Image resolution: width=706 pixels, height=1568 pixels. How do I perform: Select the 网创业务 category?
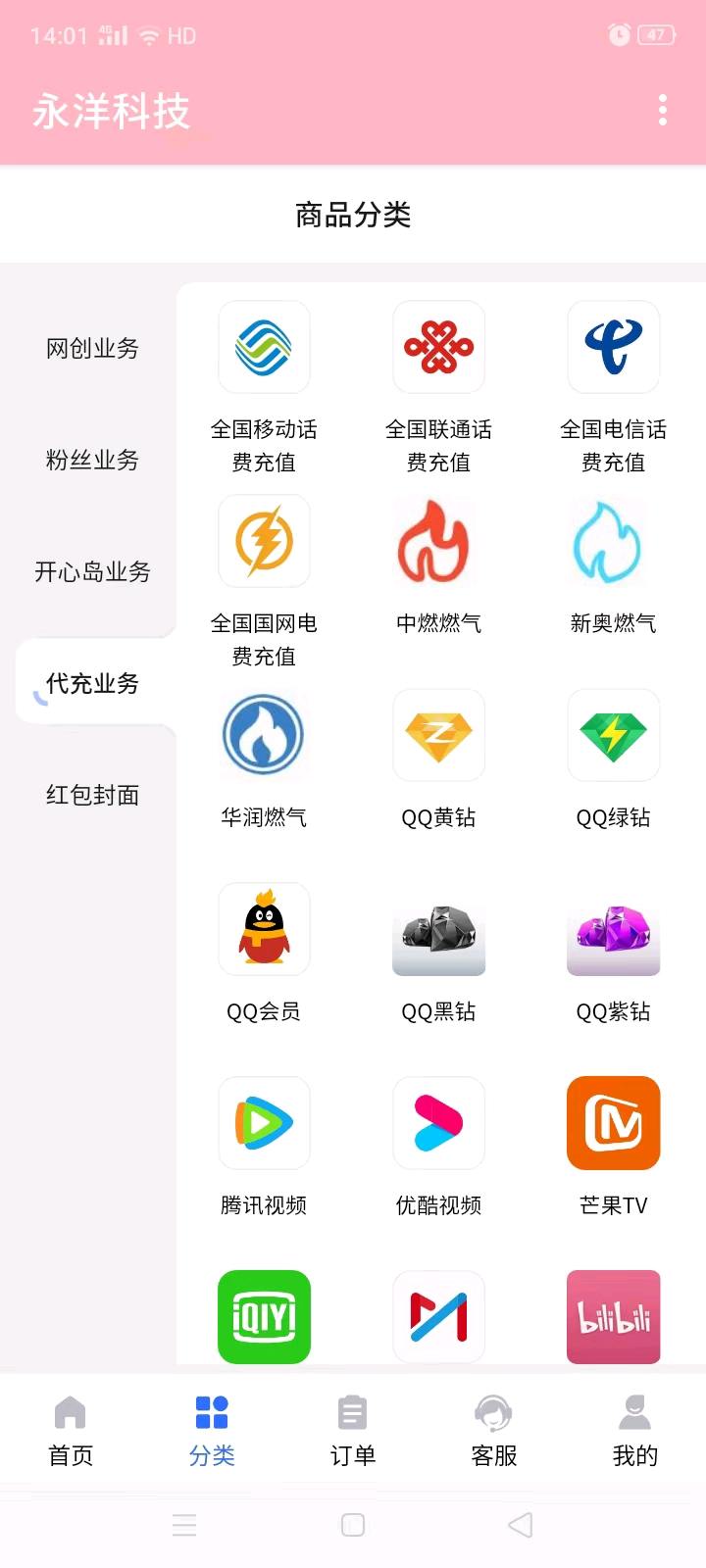point(92,348)
